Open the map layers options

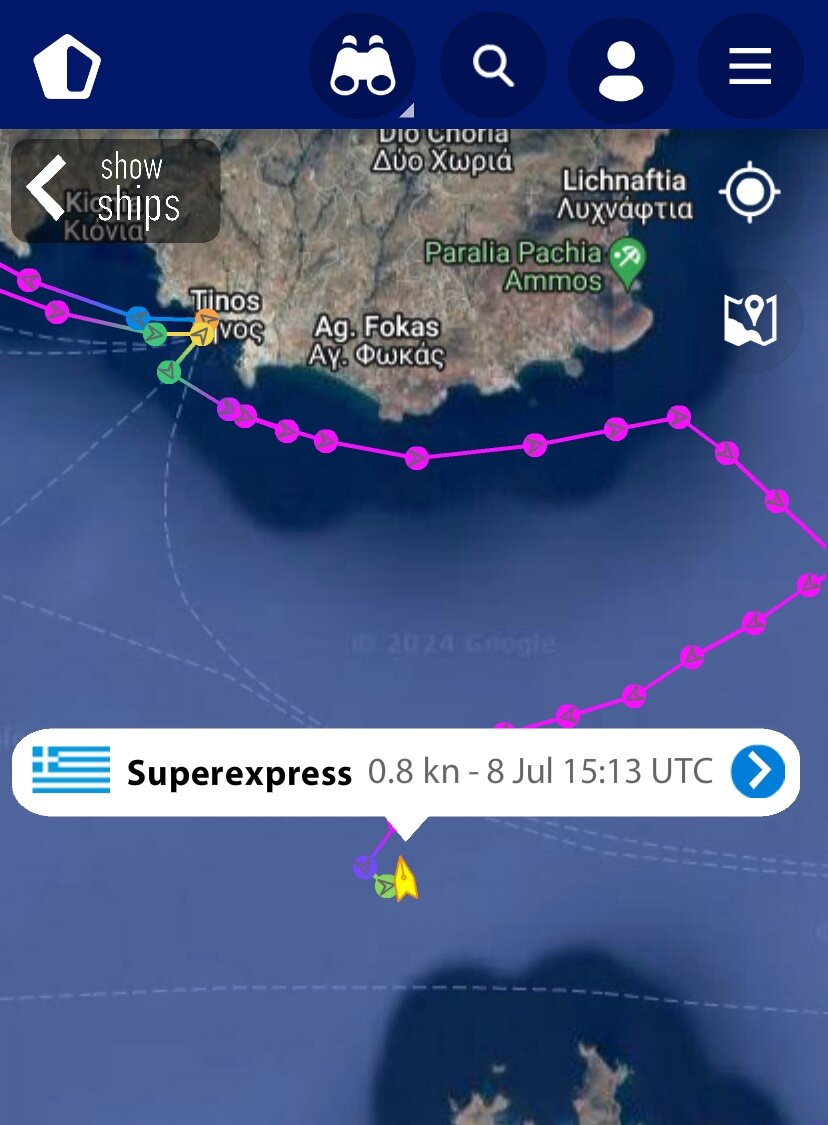(750, 320)
